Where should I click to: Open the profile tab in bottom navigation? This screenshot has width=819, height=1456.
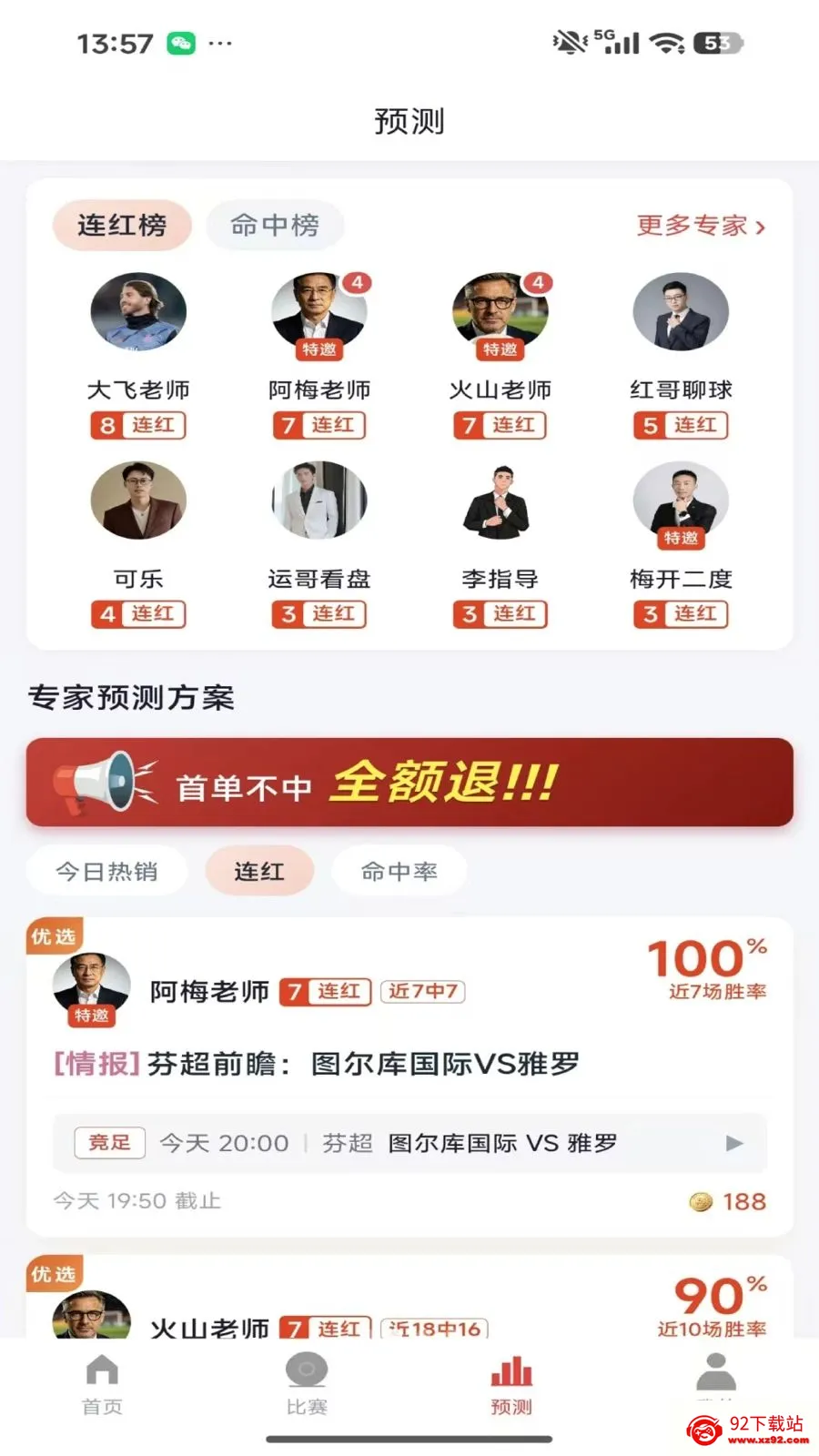[x=716, y=1379]
